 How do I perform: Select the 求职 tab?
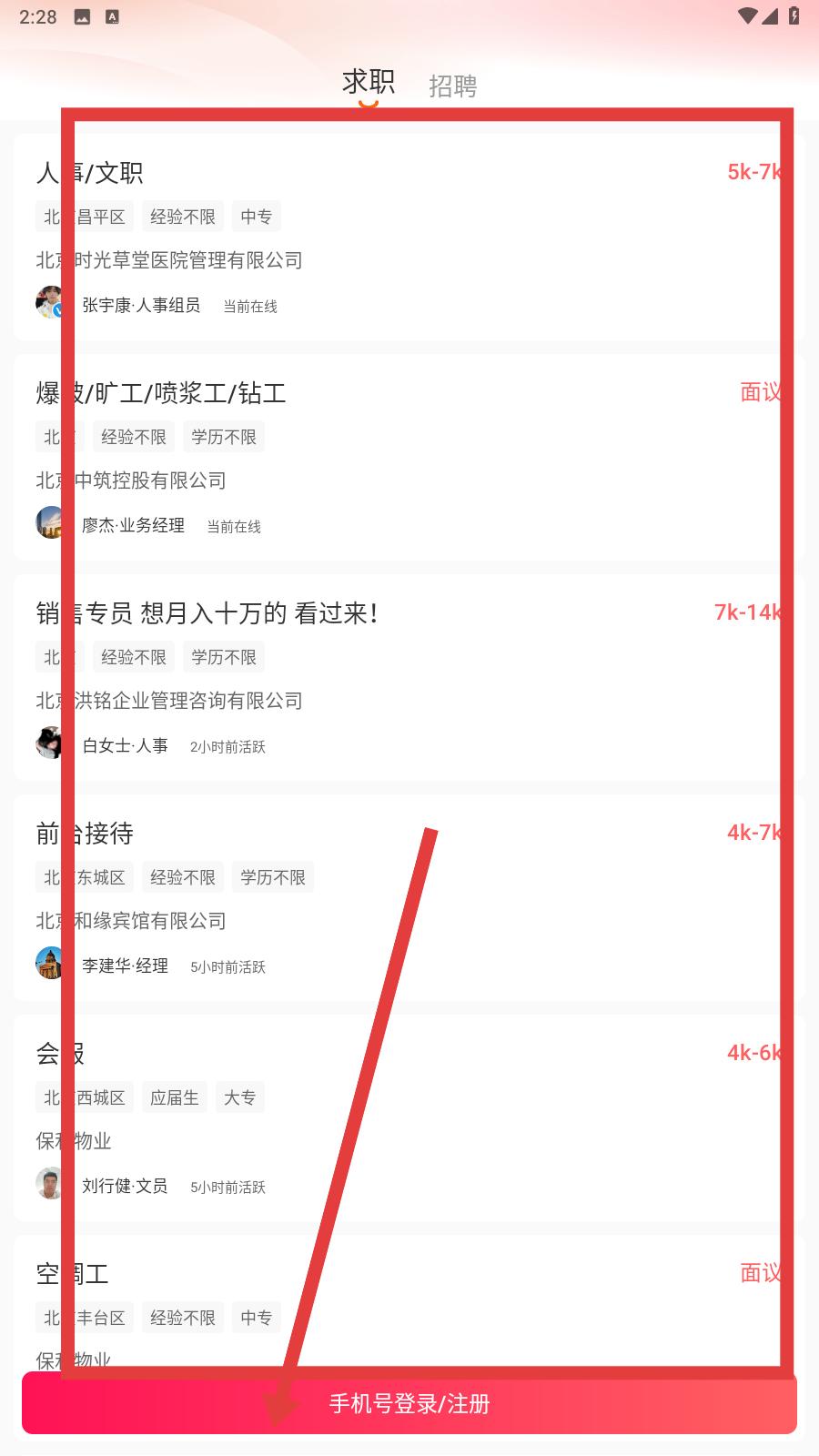coord(368,83)
